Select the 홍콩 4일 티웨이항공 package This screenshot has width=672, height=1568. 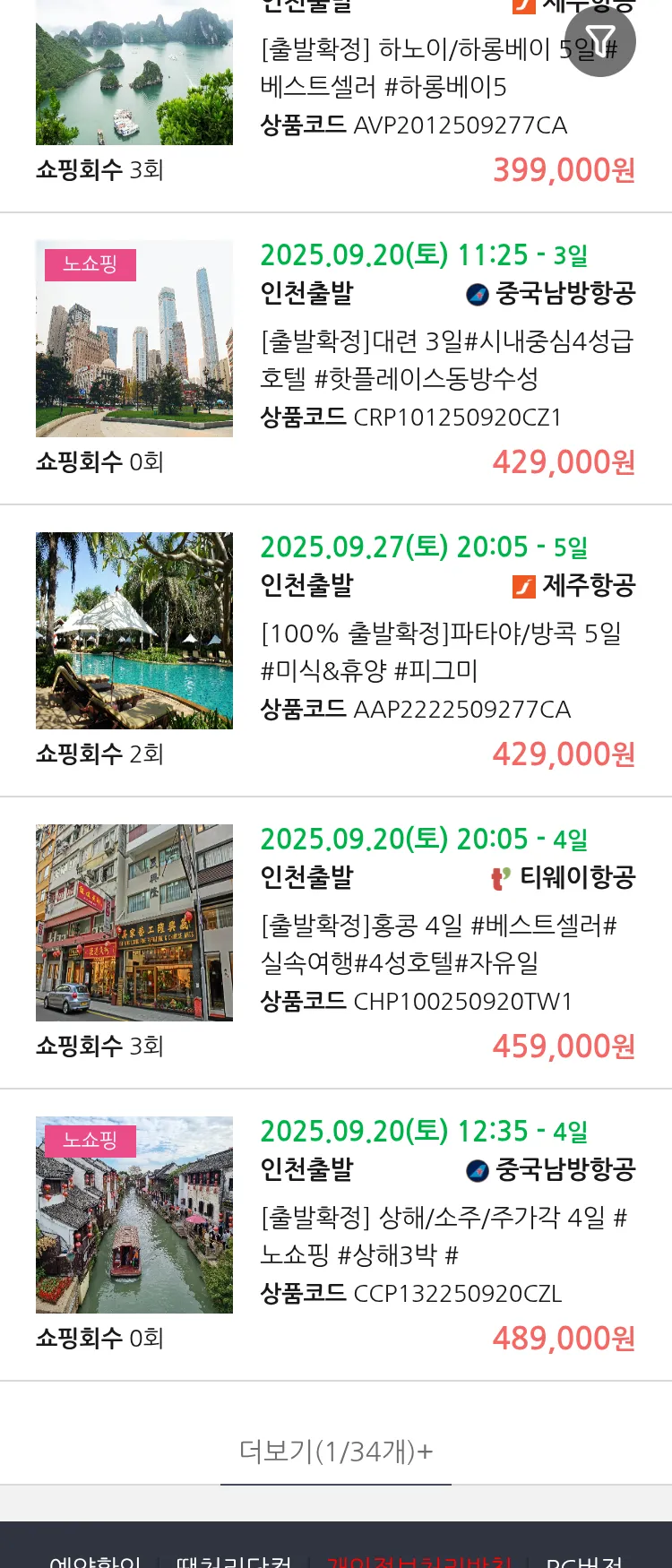click(x=438, y=943)
